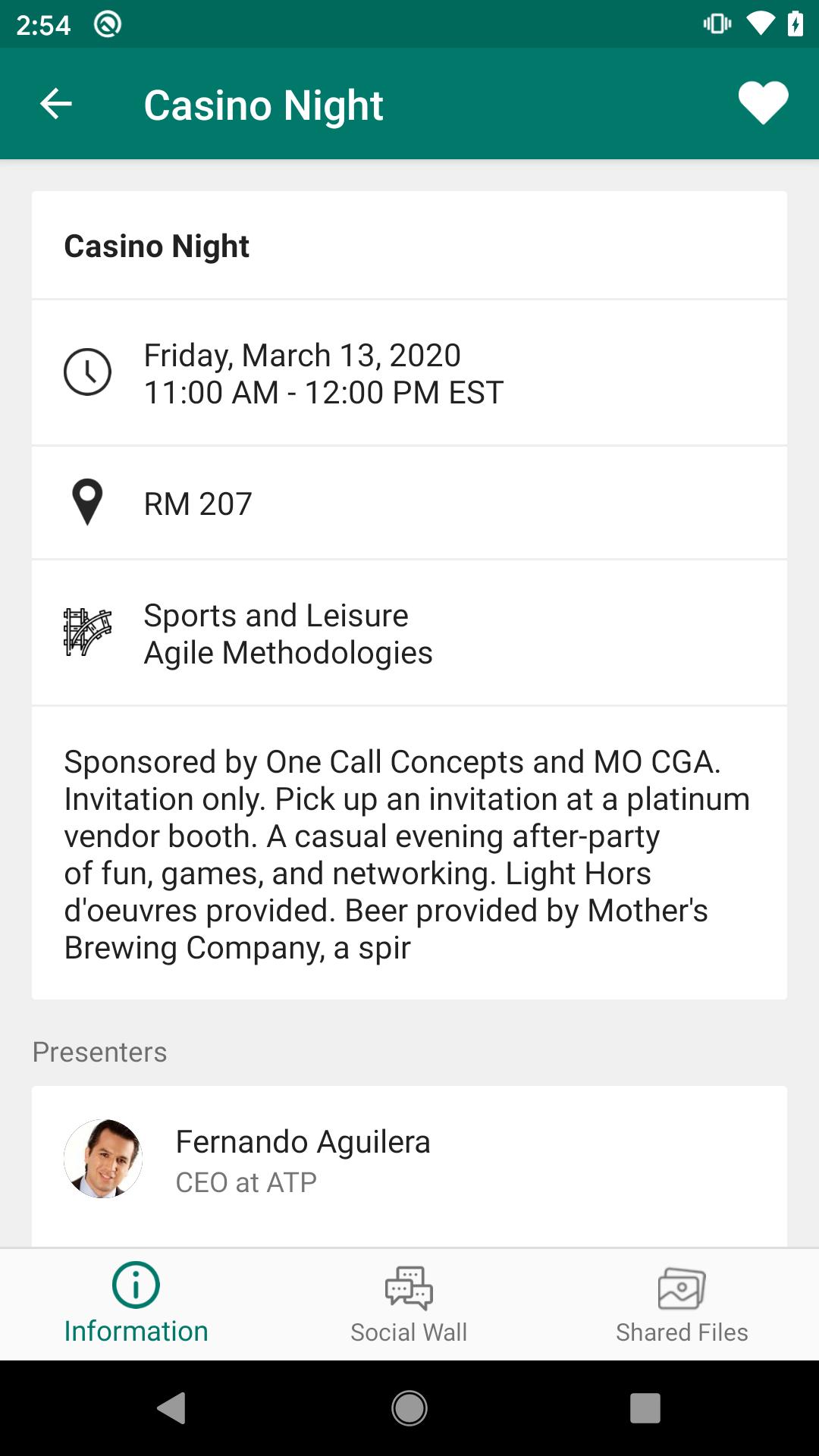The width and height of the screenshot is (819, 1456).
Task: Select the Information tab
Action: pos(136,1304)
